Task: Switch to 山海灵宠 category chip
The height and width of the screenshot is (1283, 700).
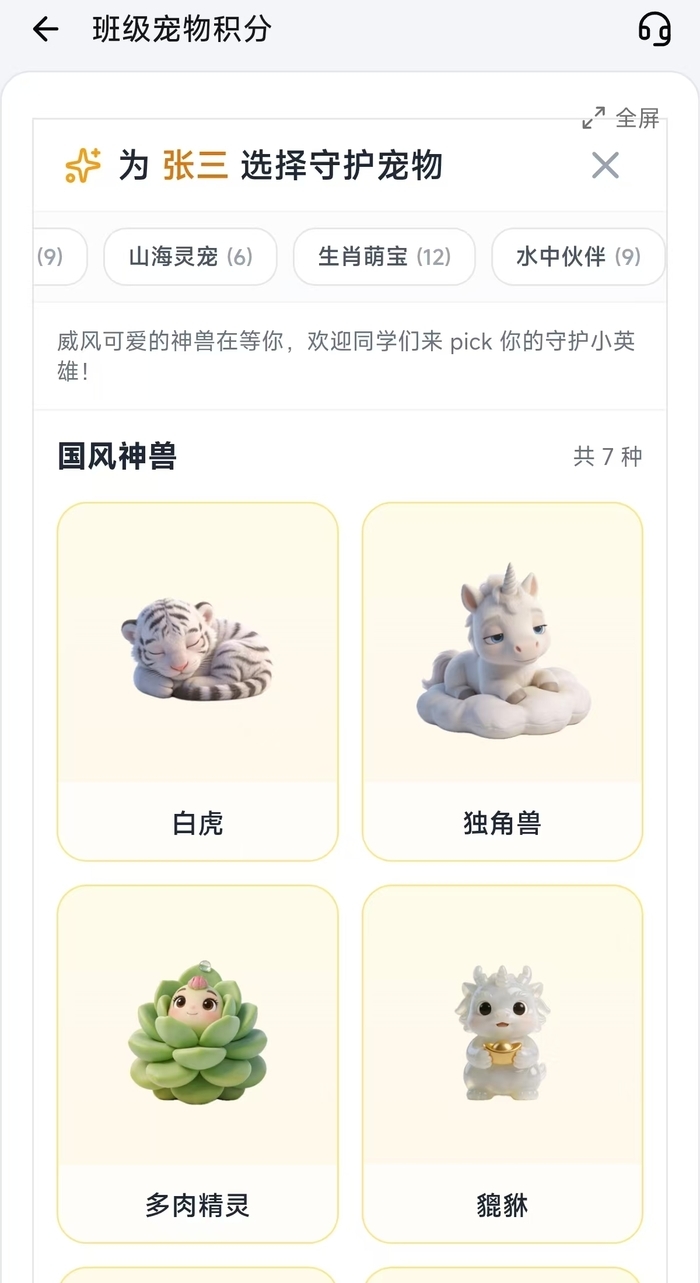Action: (190, 257)
